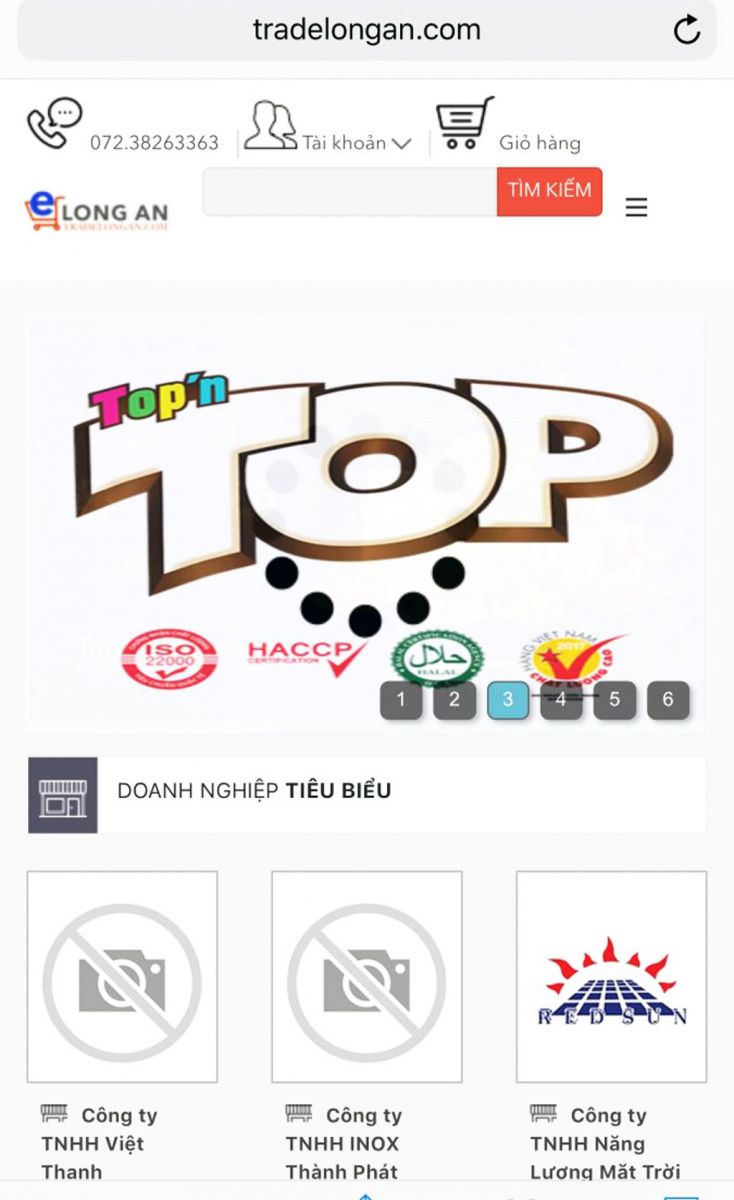Jump to banner slide 1
734x1200 pixels.
point(401,699)
